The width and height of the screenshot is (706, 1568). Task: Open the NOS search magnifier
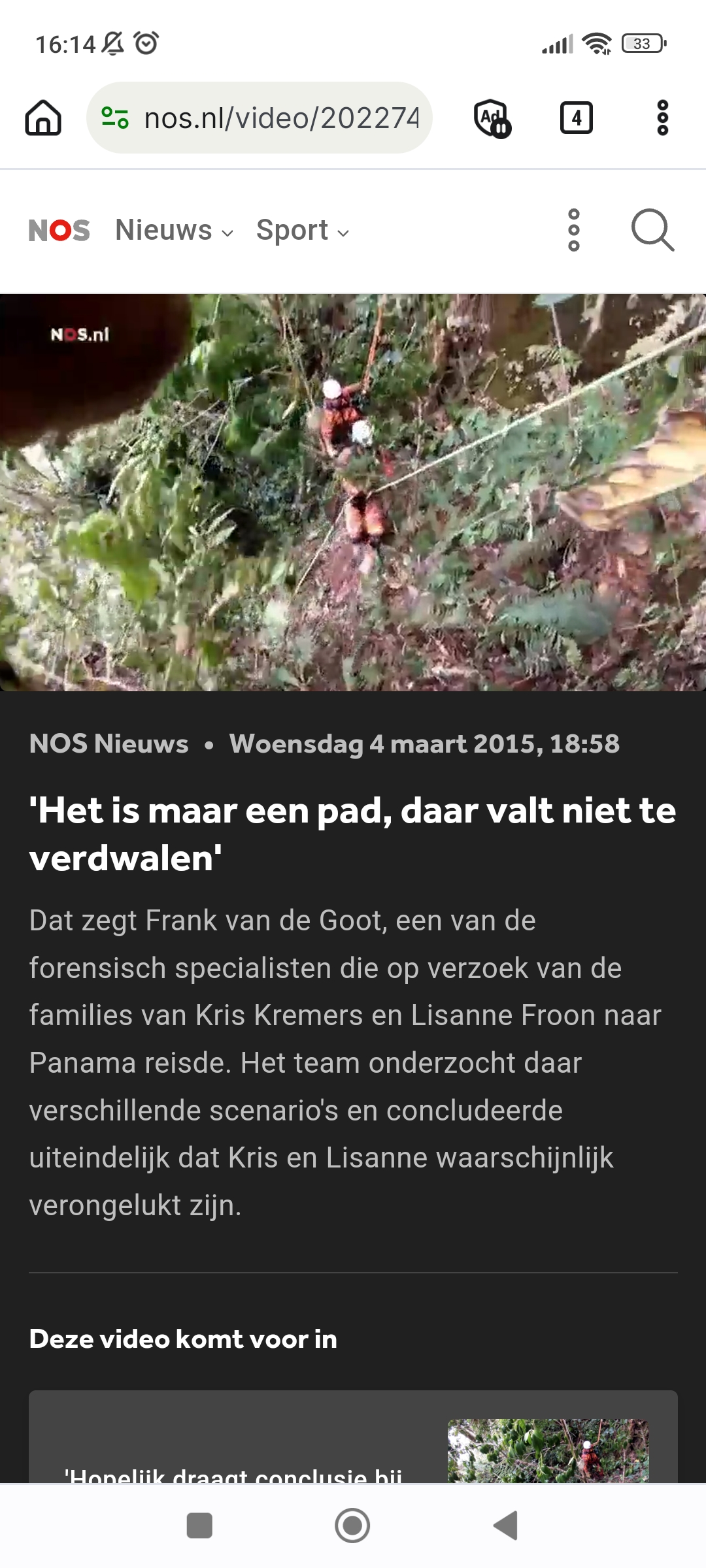652,230
